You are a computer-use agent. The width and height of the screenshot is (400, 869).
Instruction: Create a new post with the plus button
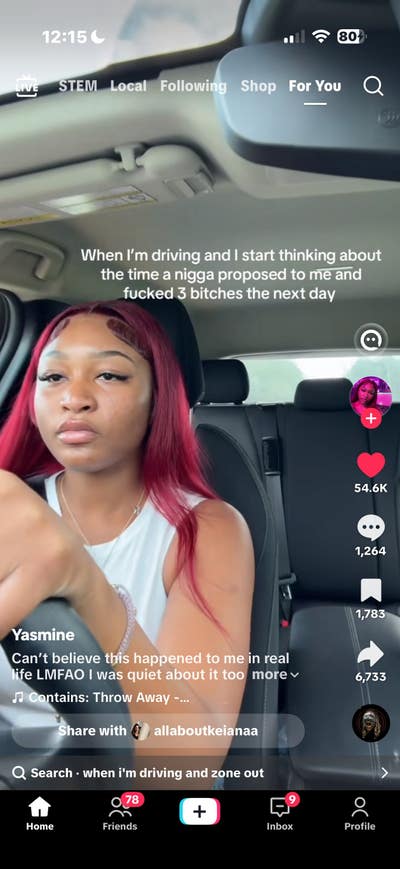[199, 811]
